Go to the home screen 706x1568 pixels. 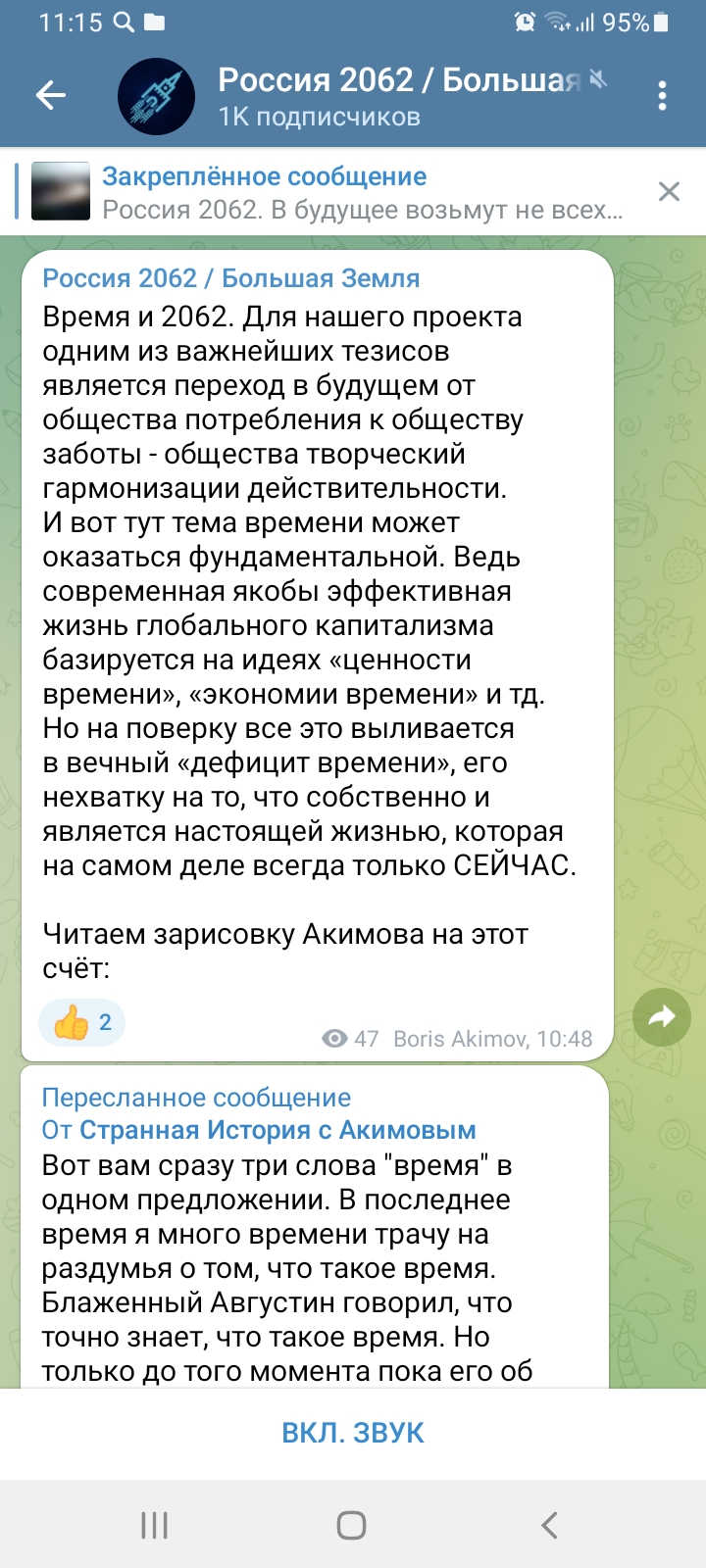pos(352,1525)
